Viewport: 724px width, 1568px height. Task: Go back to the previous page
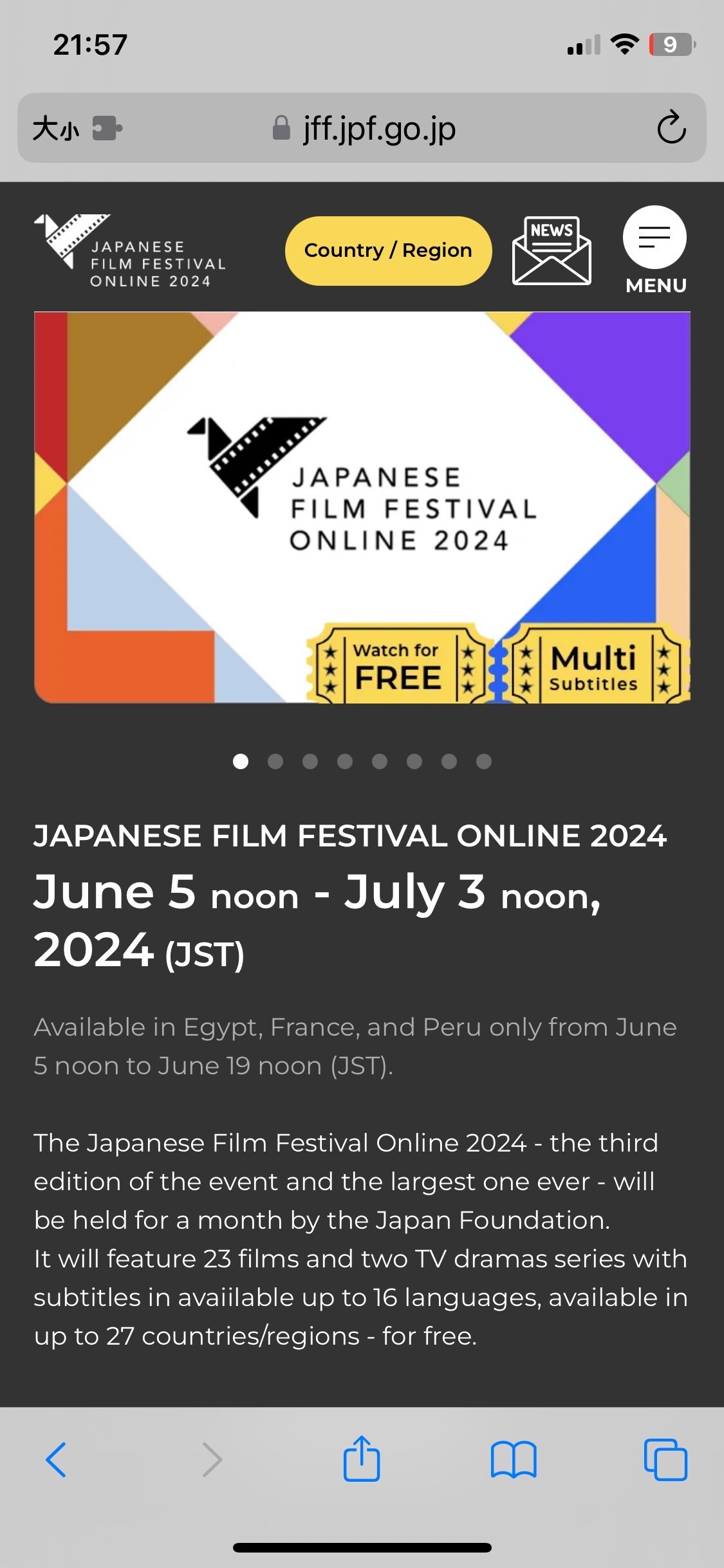click(x=56, y=1459)
